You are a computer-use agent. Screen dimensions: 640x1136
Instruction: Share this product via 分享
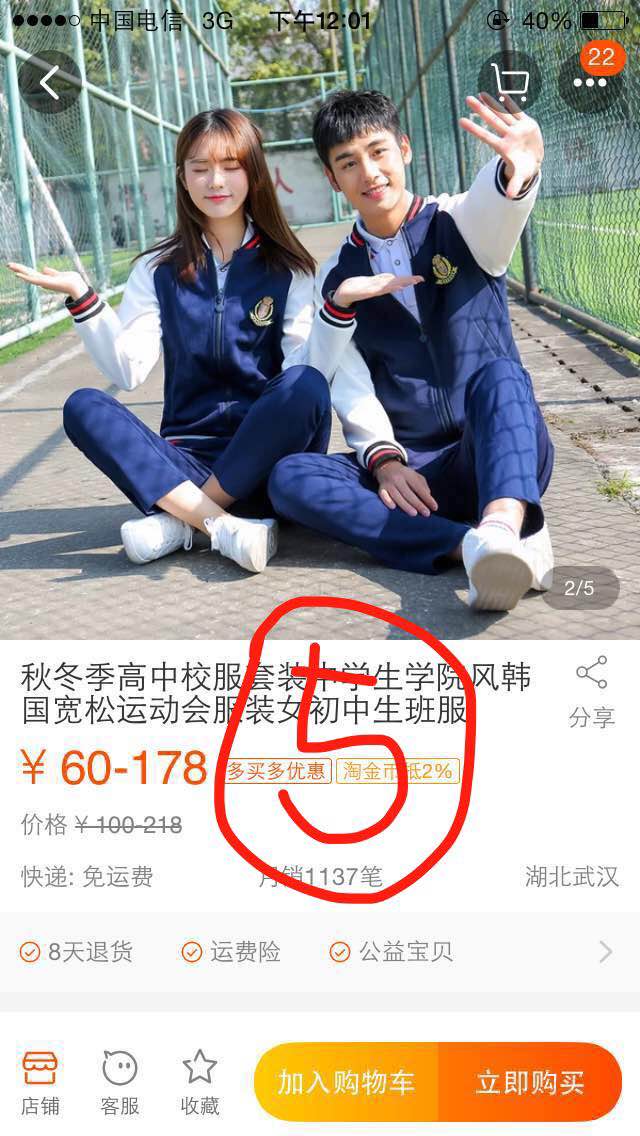coord(591,692)
